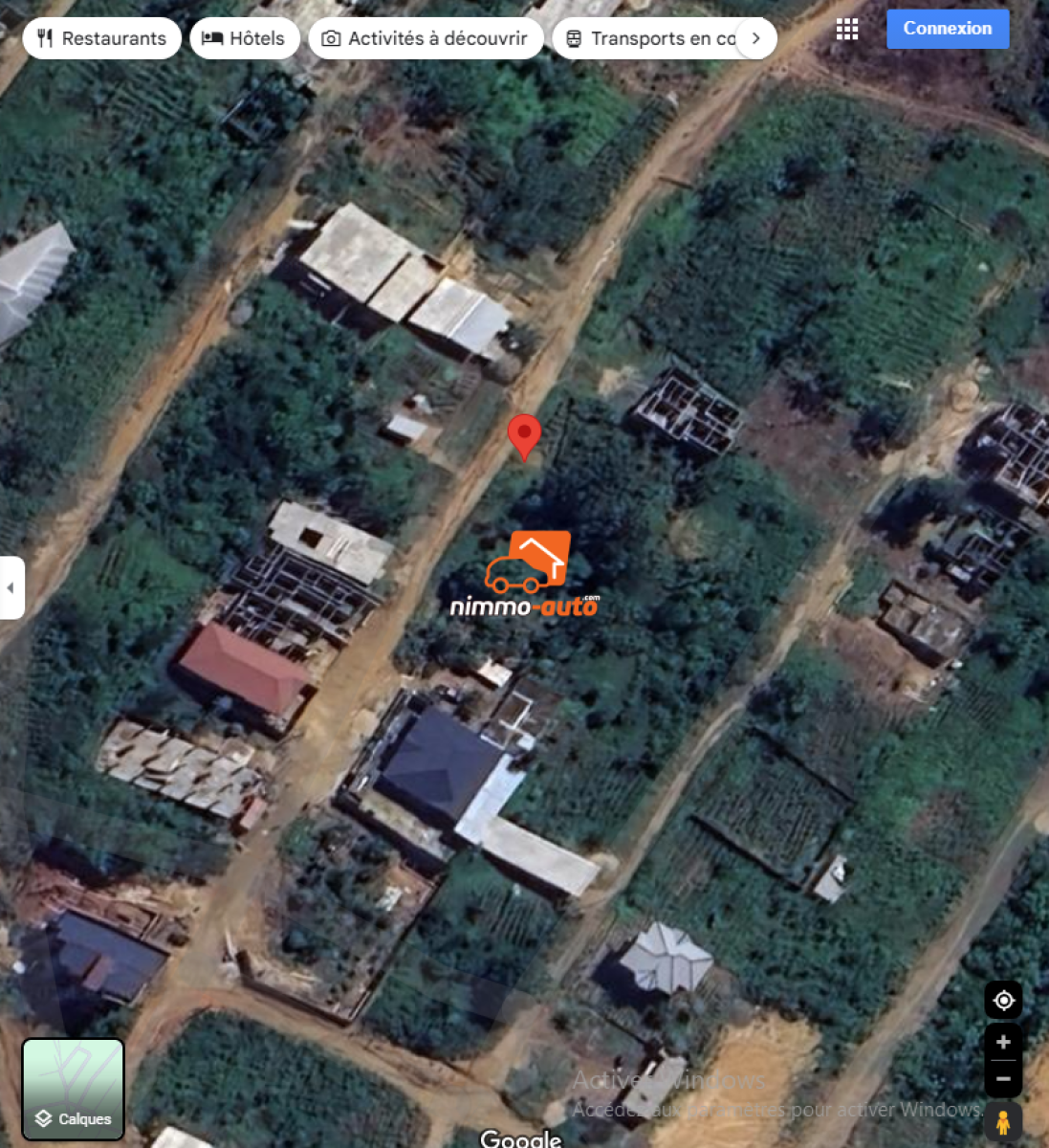Screen dimensions: 1049x1148
Task: Switch map layers with Calques
Action: point(74,1089)
